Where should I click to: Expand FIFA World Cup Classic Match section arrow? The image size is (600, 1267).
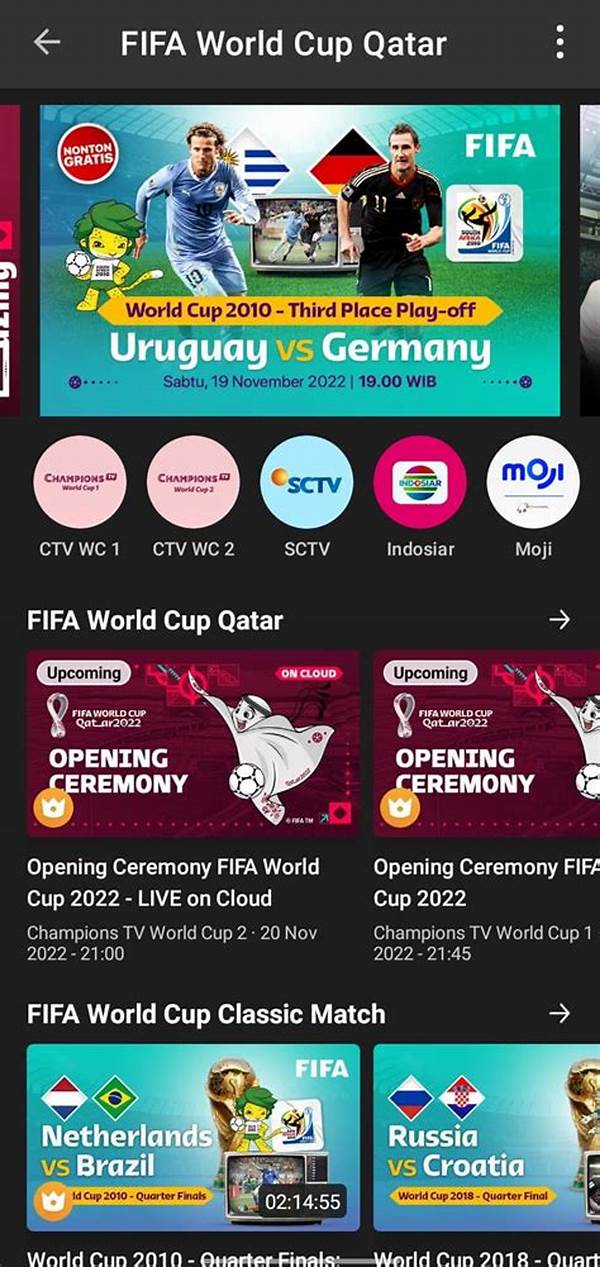(559, 1014)
